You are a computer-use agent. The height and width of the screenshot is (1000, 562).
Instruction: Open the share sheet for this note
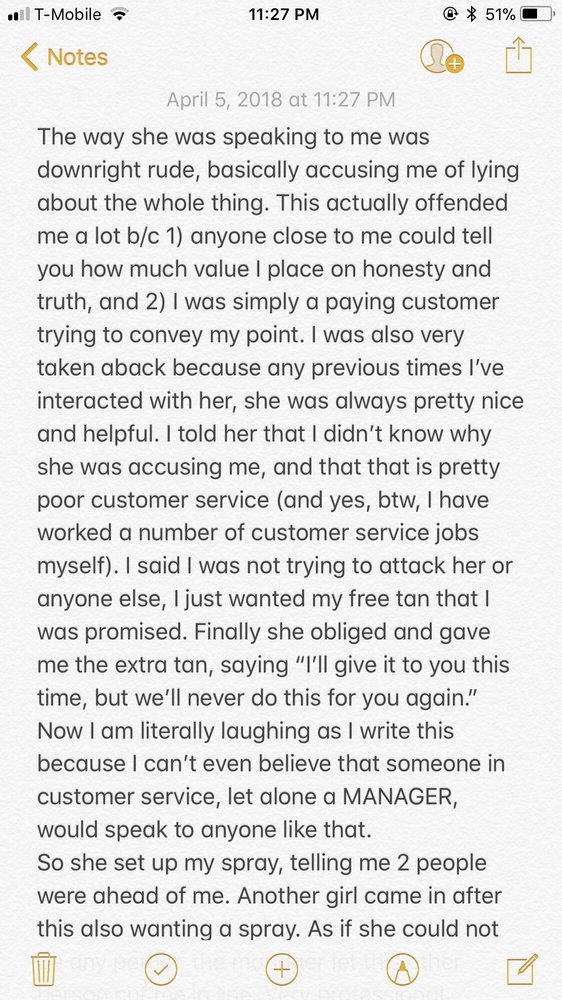pos(519,55)
